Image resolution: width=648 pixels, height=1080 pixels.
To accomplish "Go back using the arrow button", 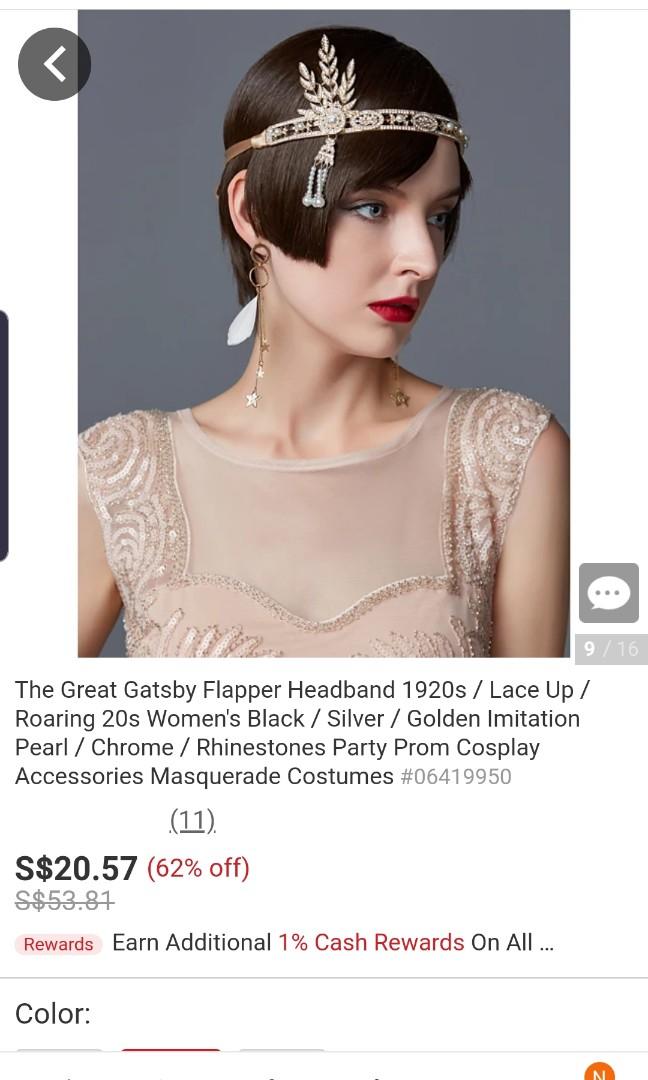I will (x=54, y=65).
